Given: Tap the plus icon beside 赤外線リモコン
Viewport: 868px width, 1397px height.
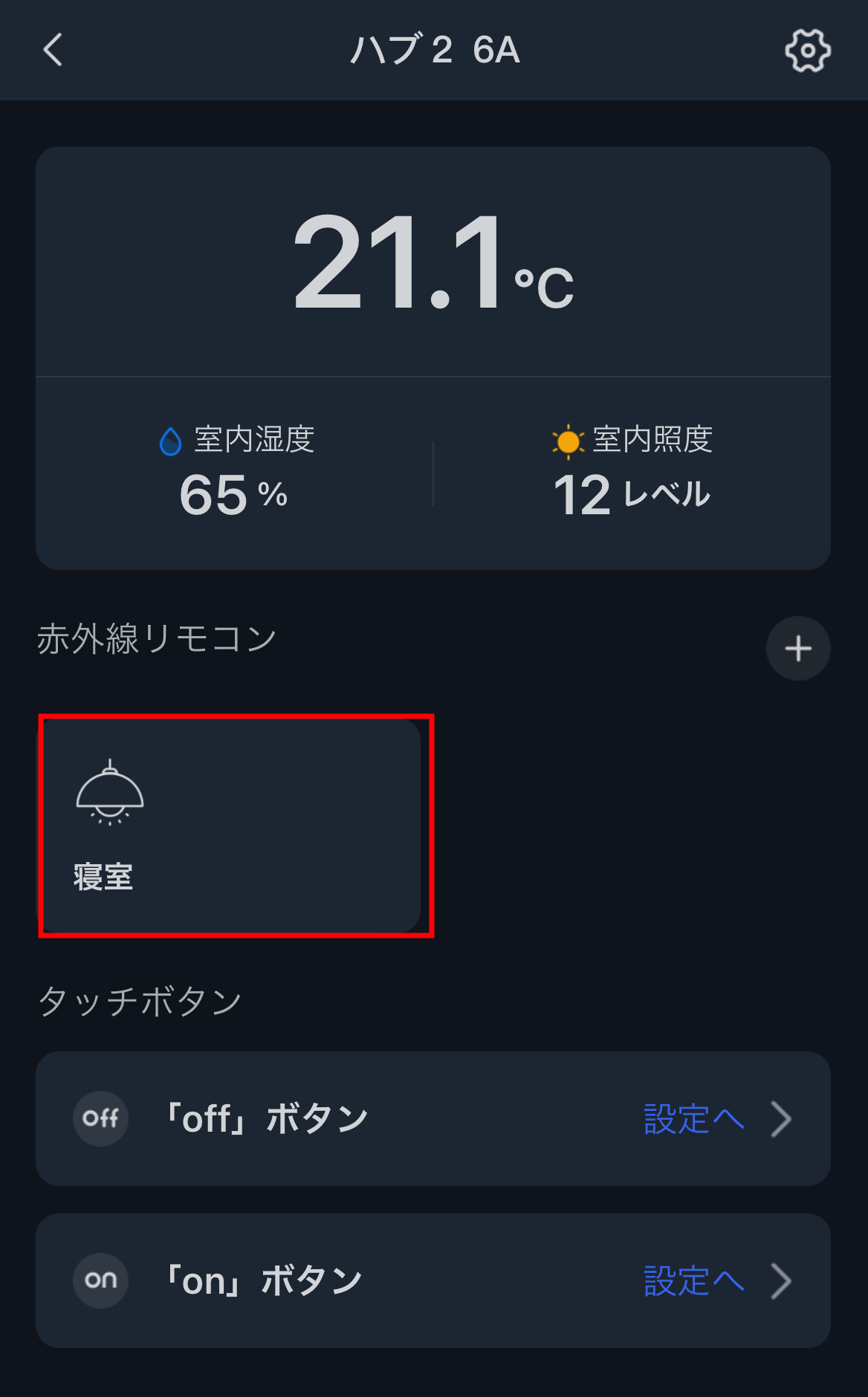Looking at the screenshot, I should tap(798, 648).
